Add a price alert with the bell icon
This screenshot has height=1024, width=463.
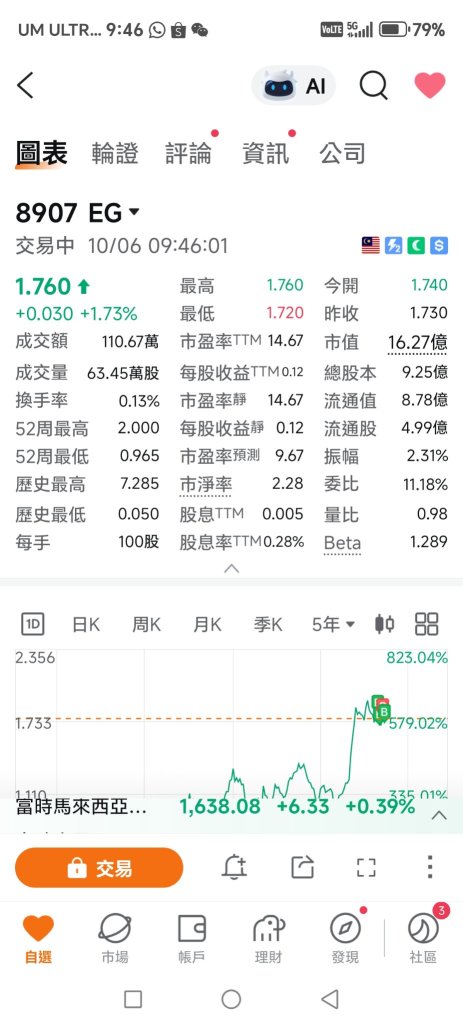pos(234,867)
